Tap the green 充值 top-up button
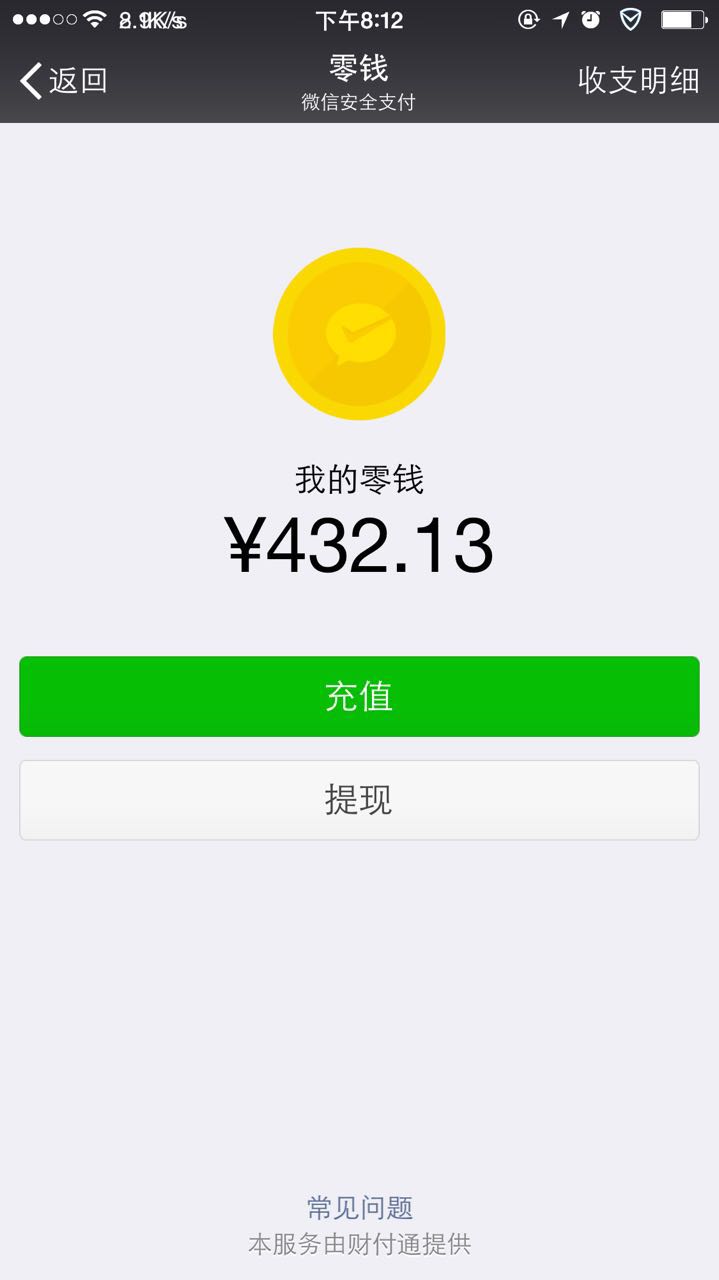 pos(359,696)
